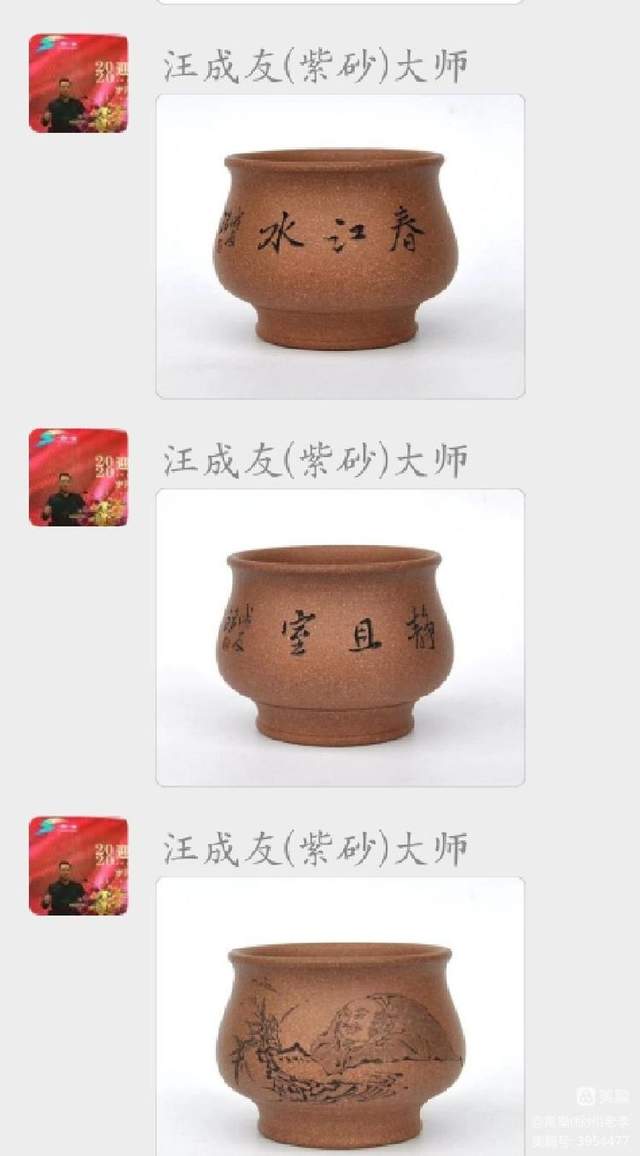This screenshot has width=640, height=1156.
Task: Open the cup photo inscribed 春江水
Action: (x=341, y=246)
